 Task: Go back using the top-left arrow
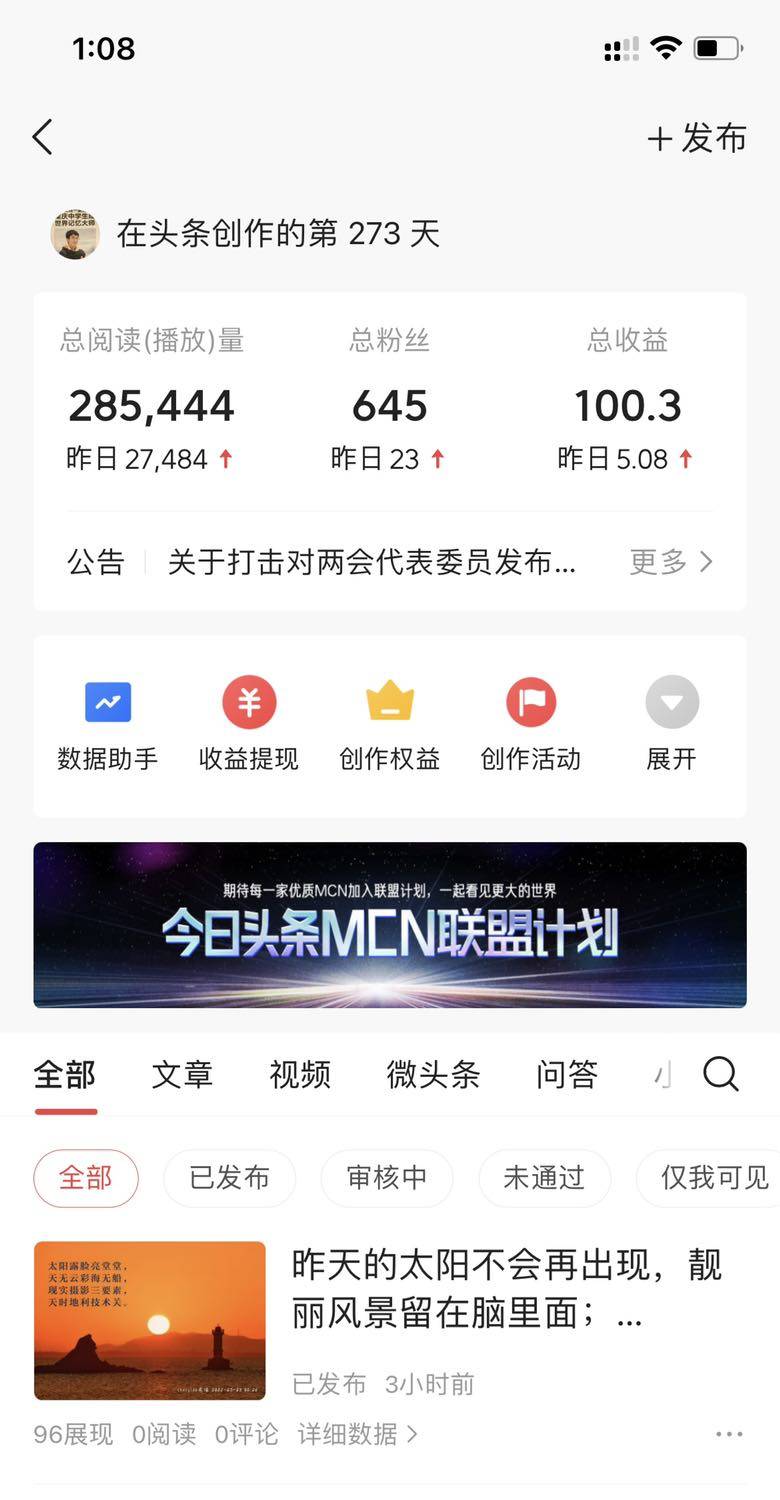[42, 137]
